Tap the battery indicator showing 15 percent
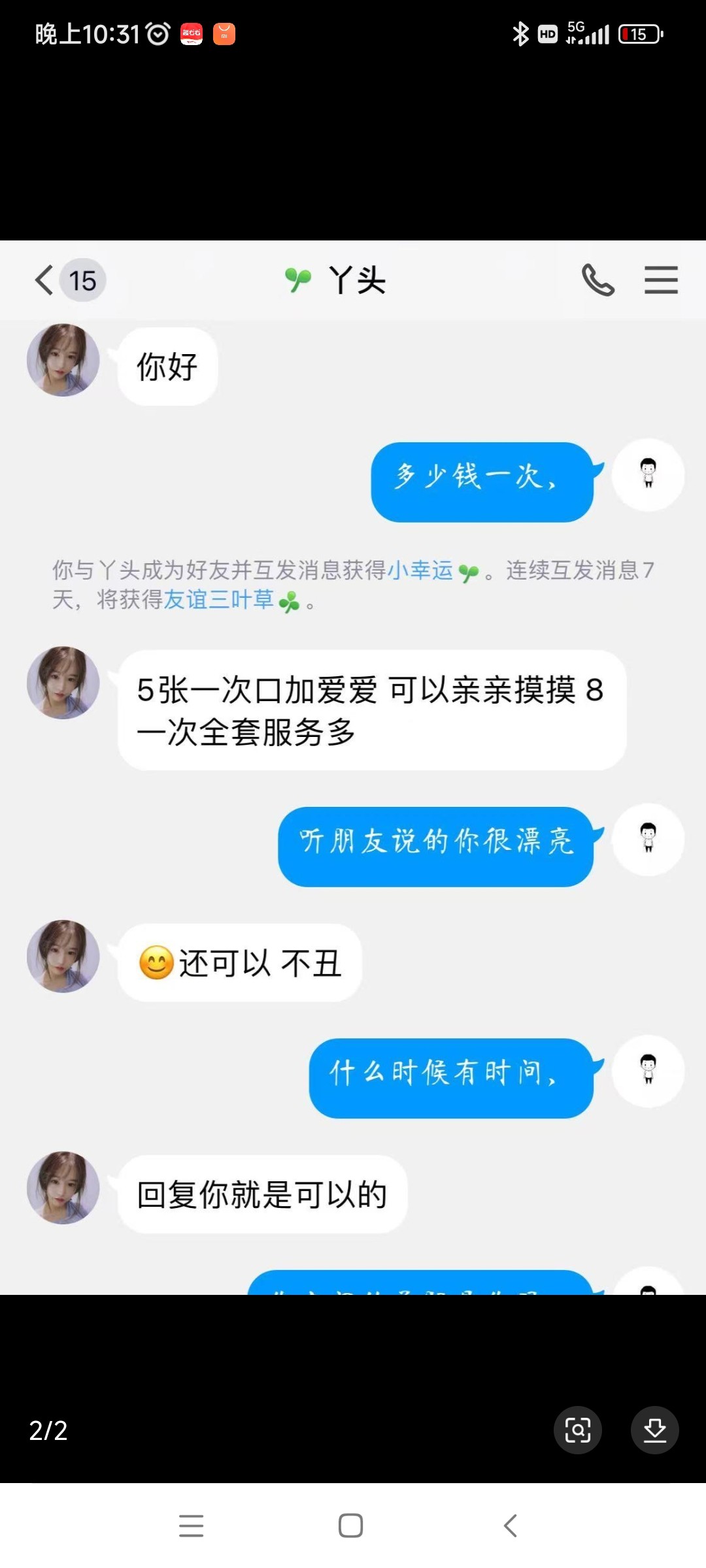The image size is (706, 1568). tap(639, 33)
